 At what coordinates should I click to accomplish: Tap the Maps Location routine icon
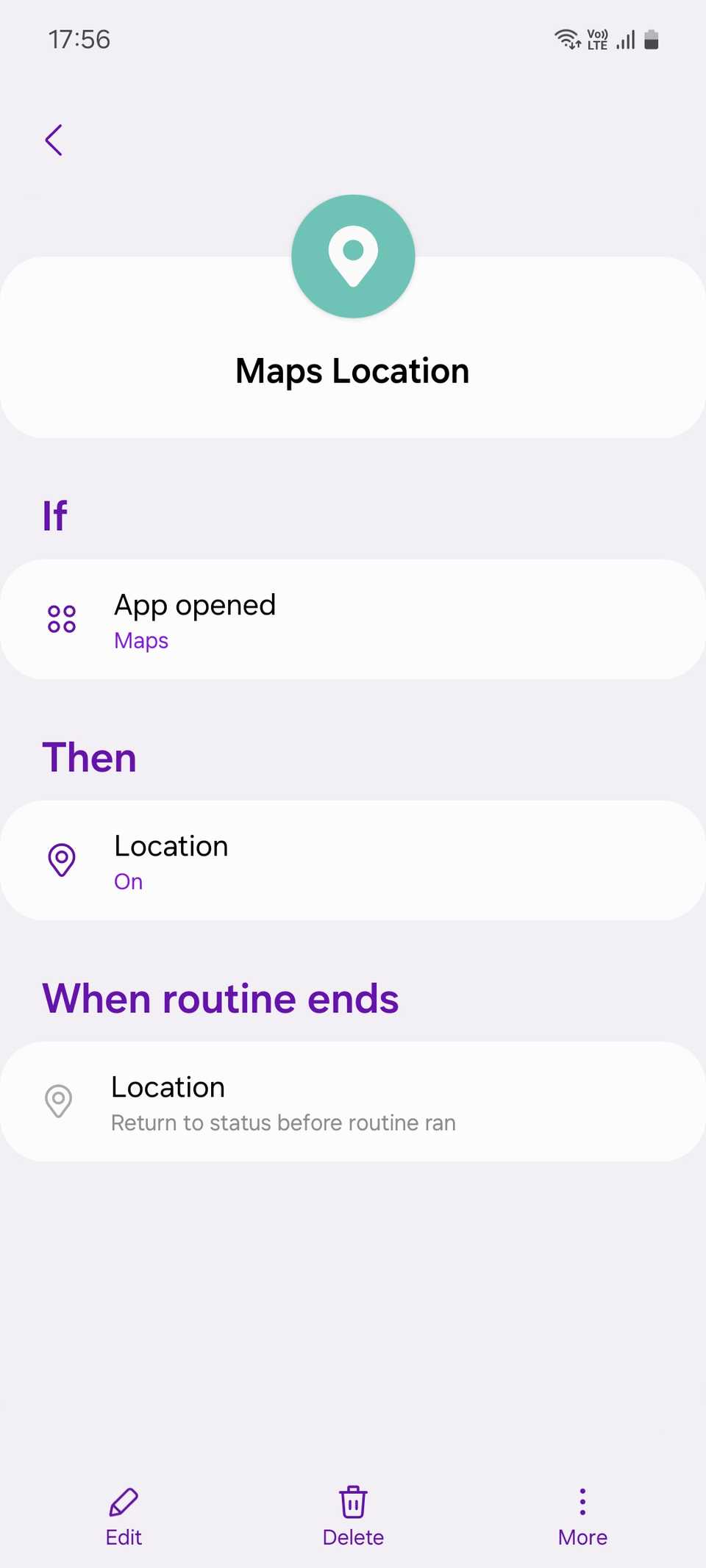(x=353, y=257)
